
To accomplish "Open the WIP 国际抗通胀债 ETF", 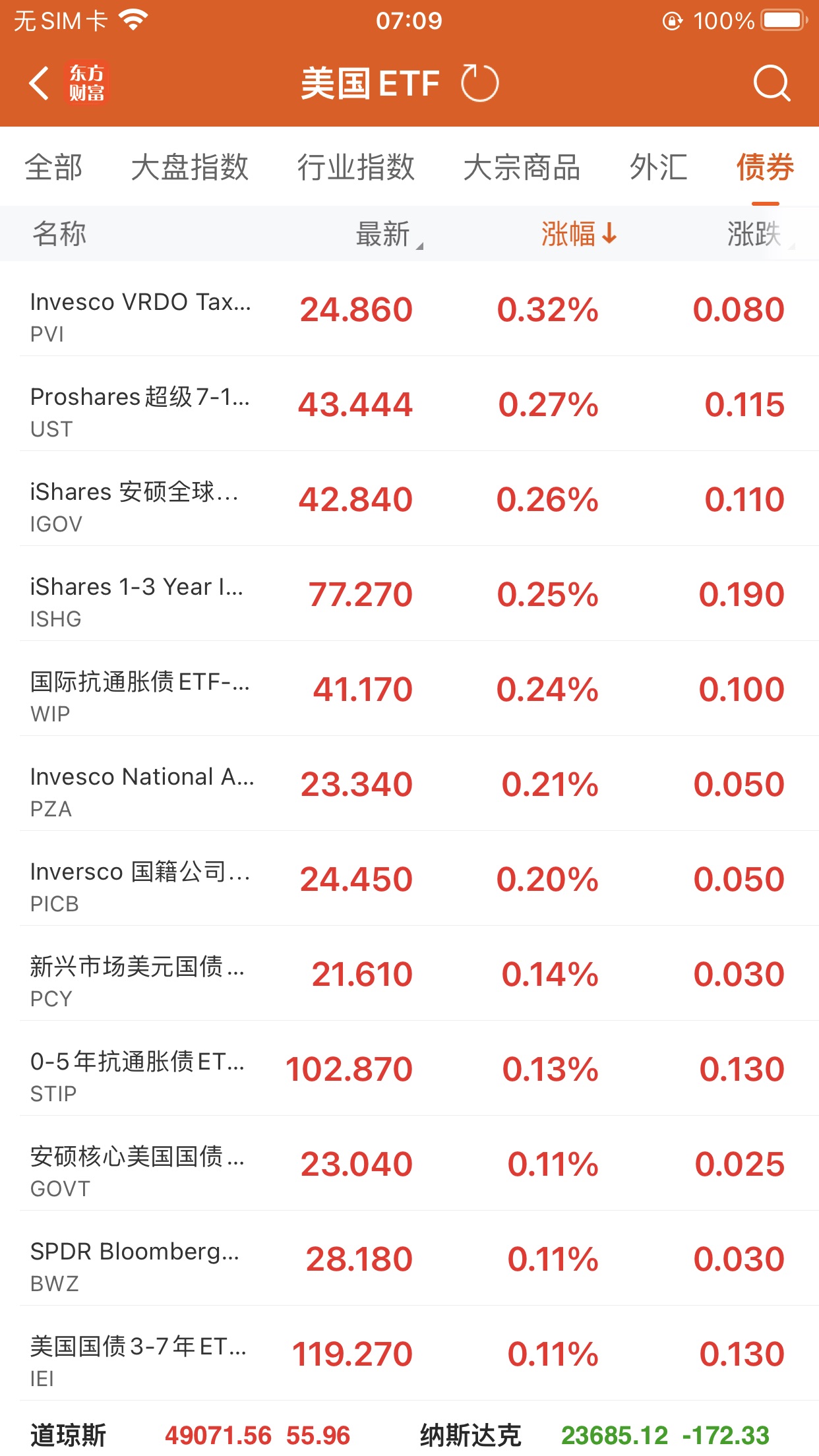I will tap(409, 689).
